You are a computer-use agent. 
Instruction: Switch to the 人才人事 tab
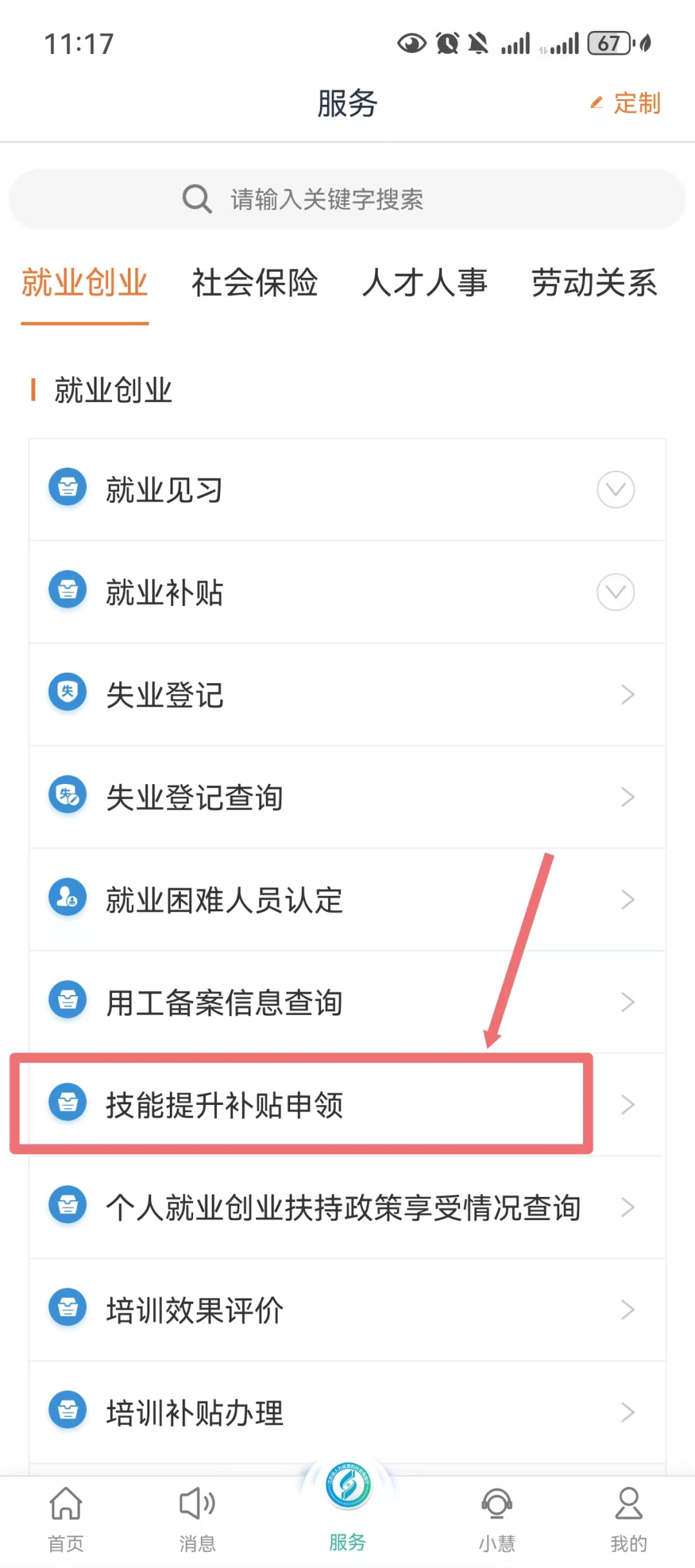click(x=425, y=283)
